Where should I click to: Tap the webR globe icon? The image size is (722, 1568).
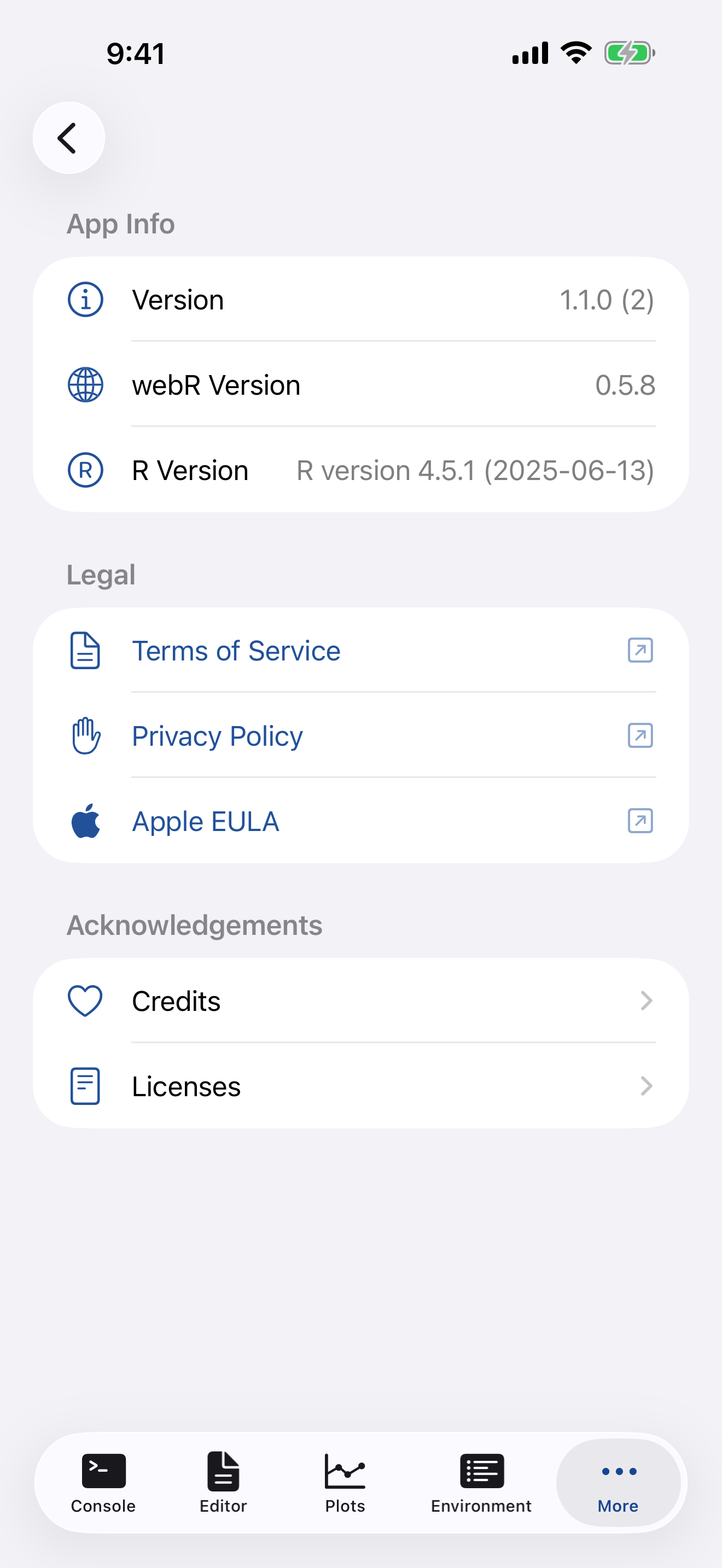click(x=85, y=384)
